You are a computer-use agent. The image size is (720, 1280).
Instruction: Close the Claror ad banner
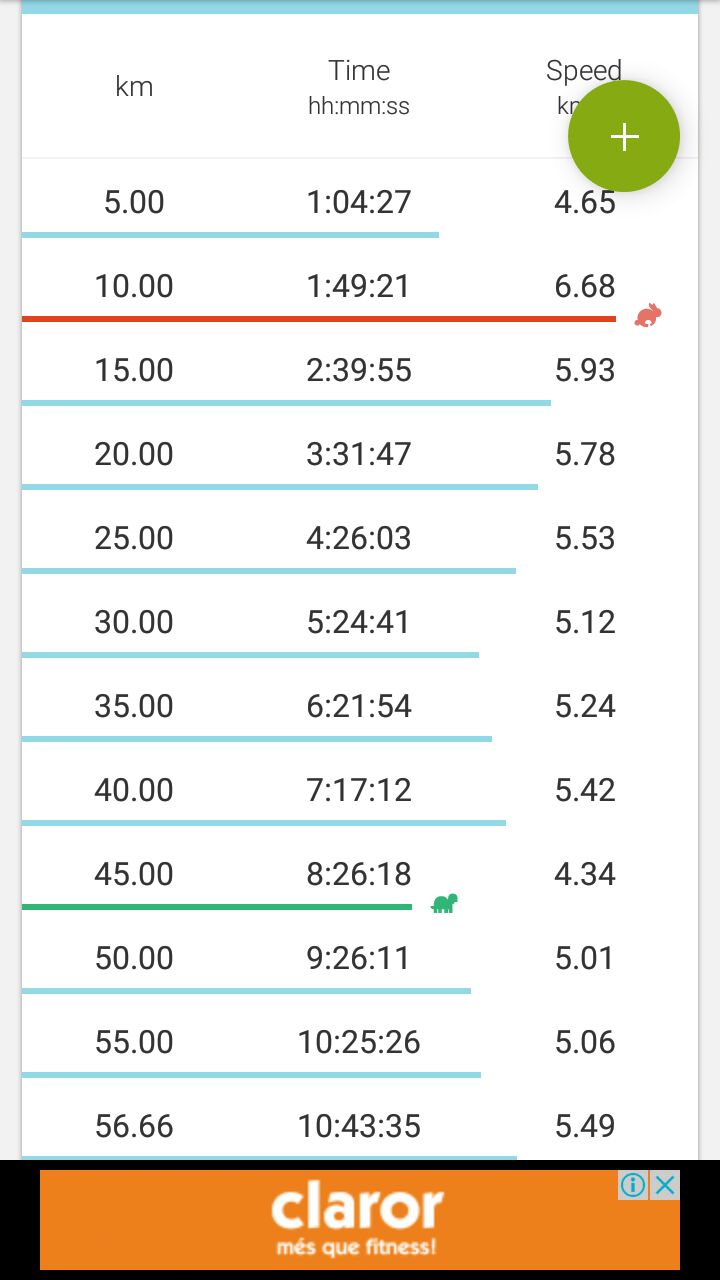coord(665,1186)
